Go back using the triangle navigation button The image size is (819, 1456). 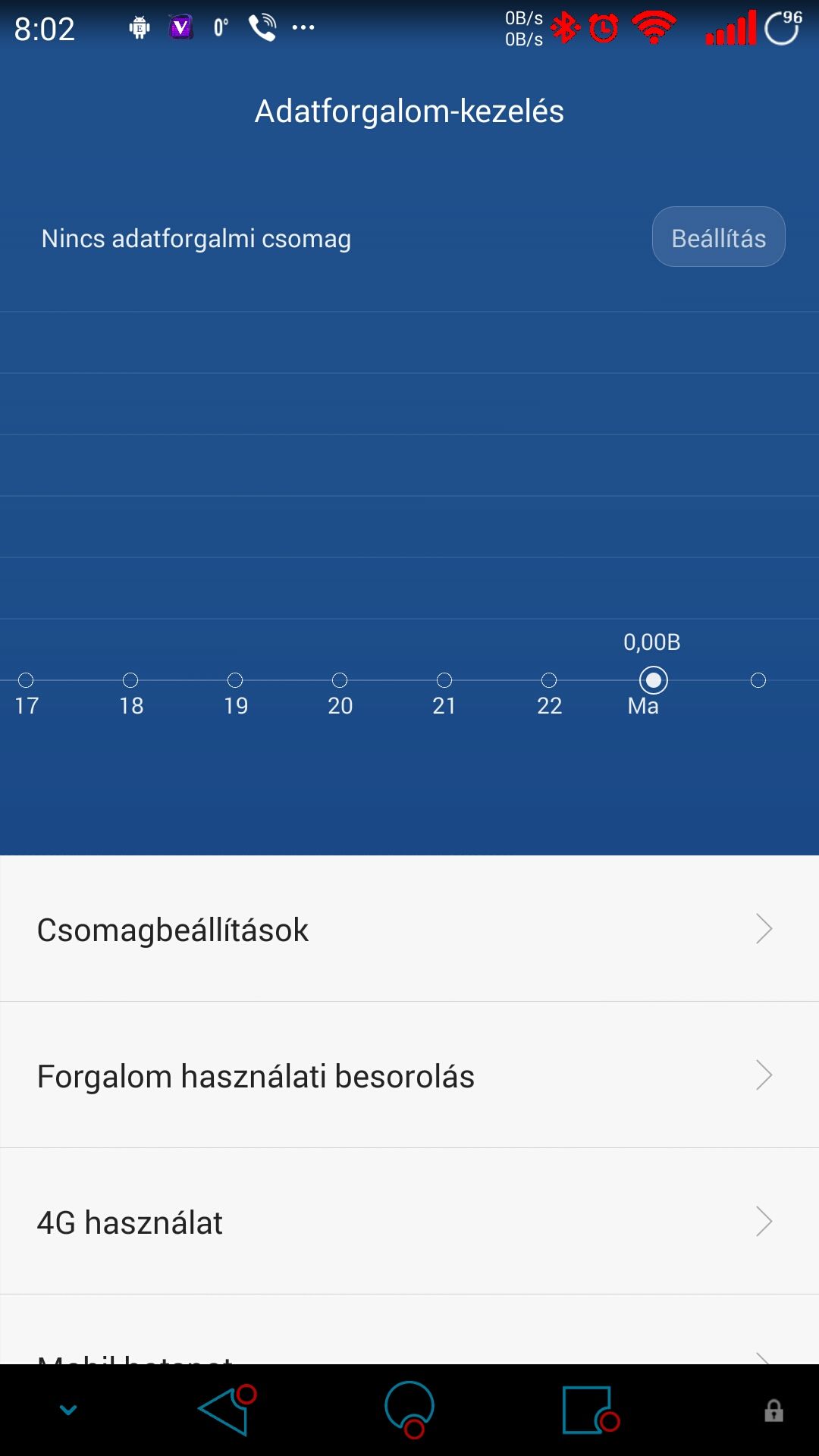click(x=227, y=1410)
